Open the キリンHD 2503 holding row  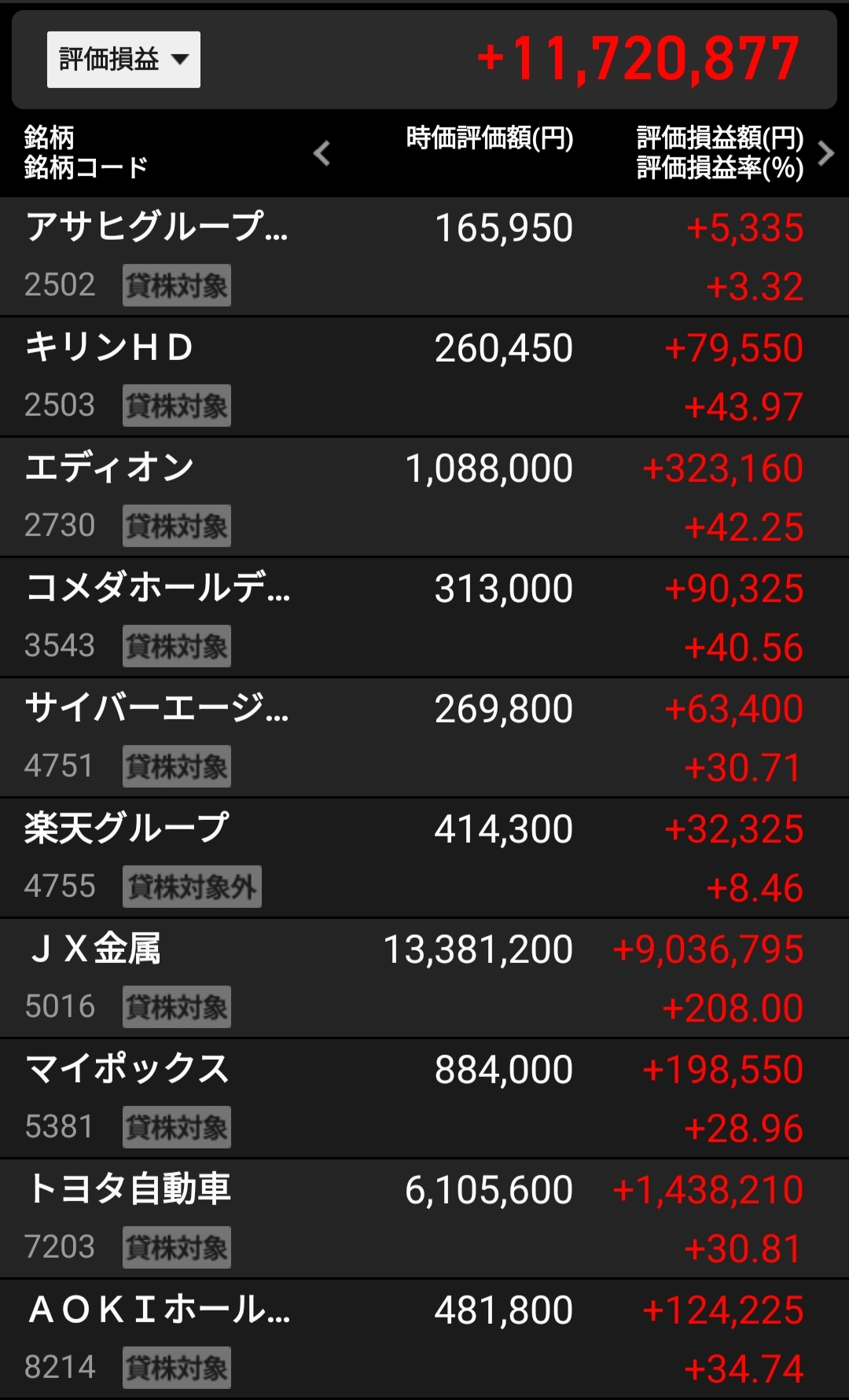coord(424,377)
